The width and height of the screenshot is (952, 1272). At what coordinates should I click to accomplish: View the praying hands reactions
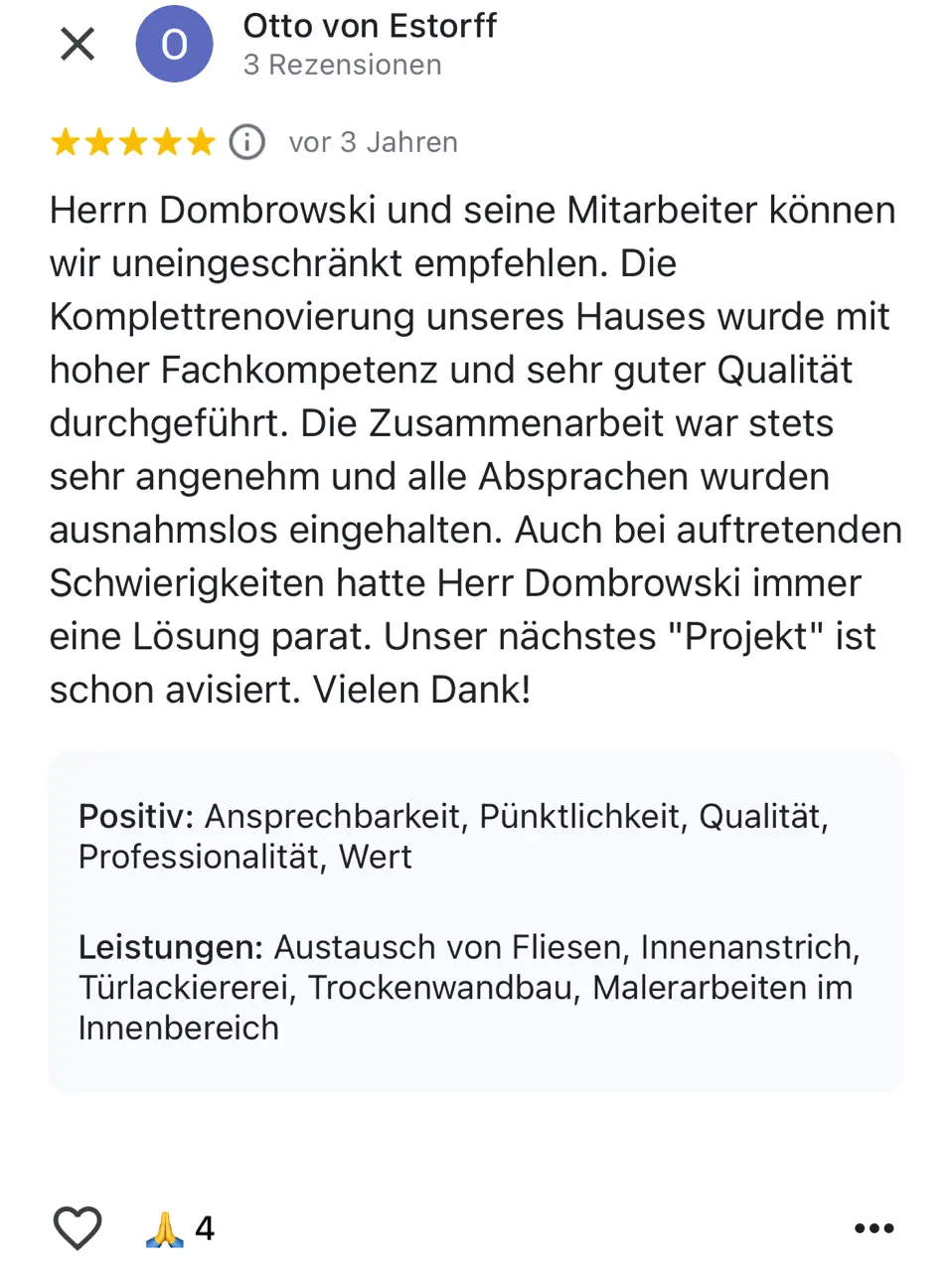(x=180, y=1229)
